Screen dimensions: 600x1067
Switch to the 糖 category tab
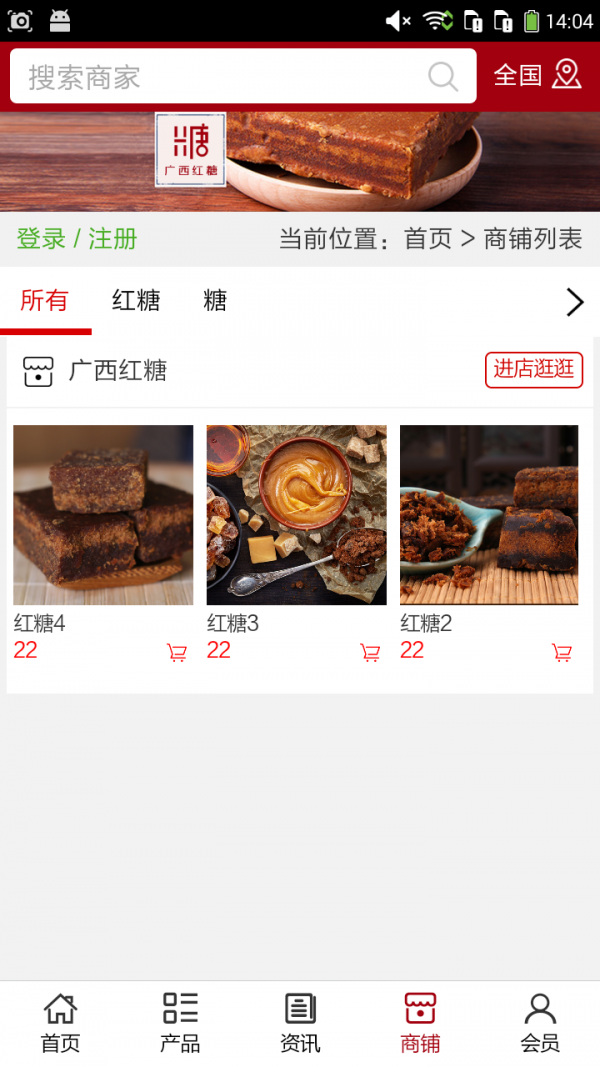click(215, 300)
